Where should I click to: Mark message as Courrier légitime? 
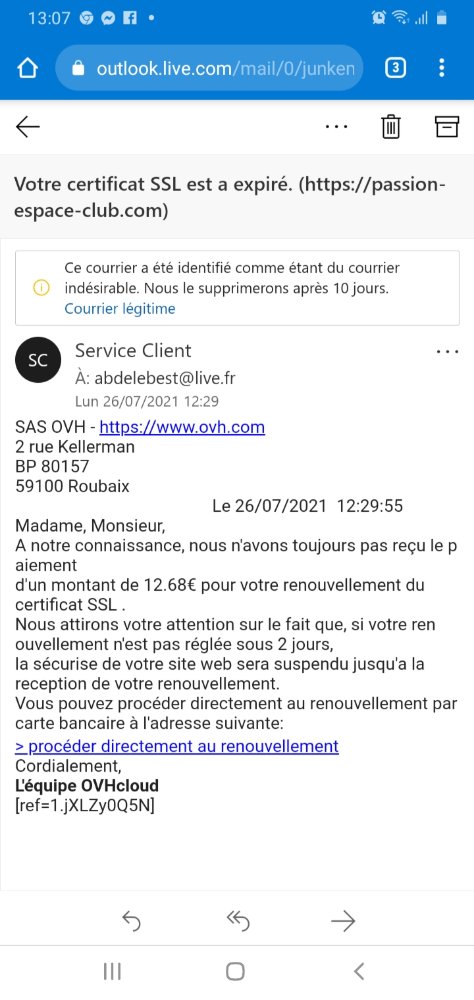click(120, 309)
